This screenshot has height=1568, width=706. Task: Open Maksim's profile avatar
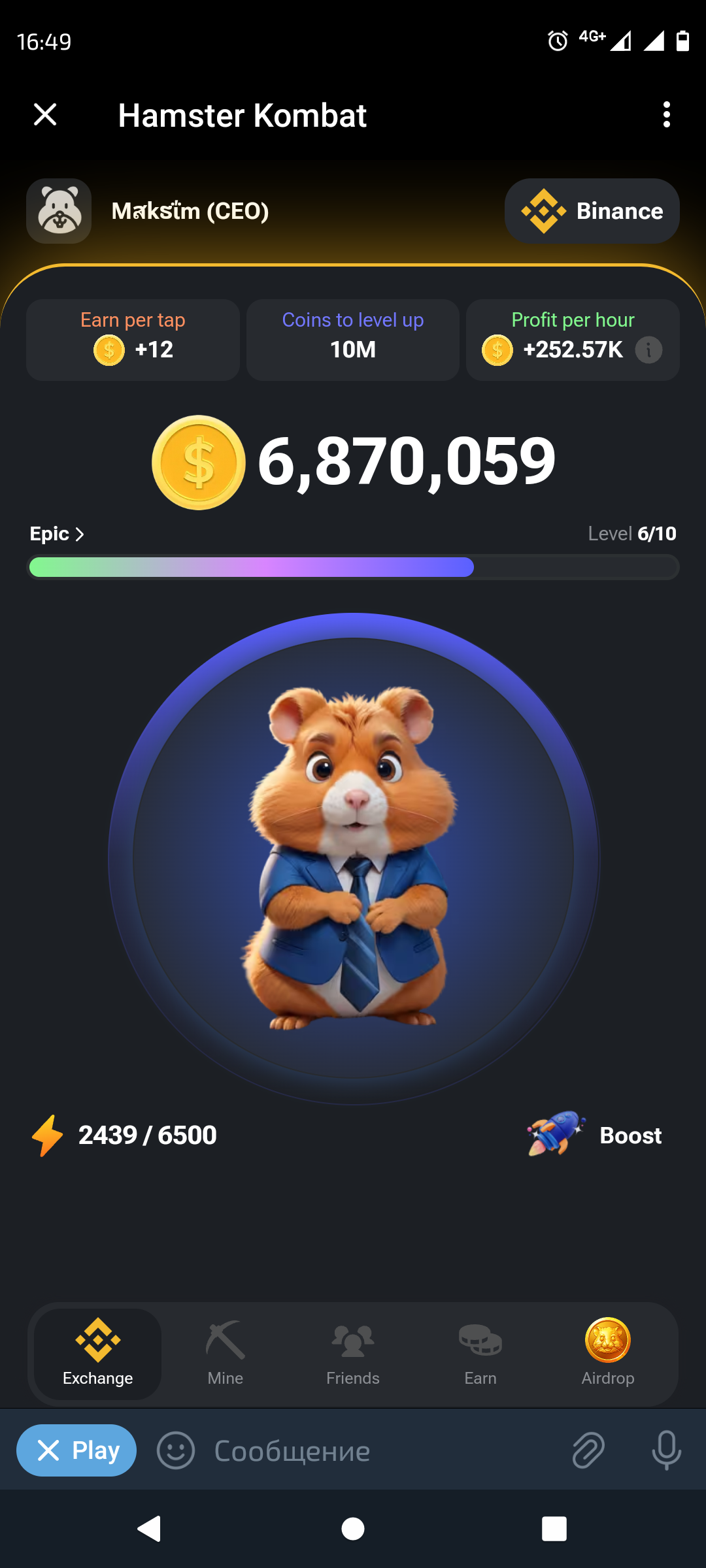click(59, 211)
